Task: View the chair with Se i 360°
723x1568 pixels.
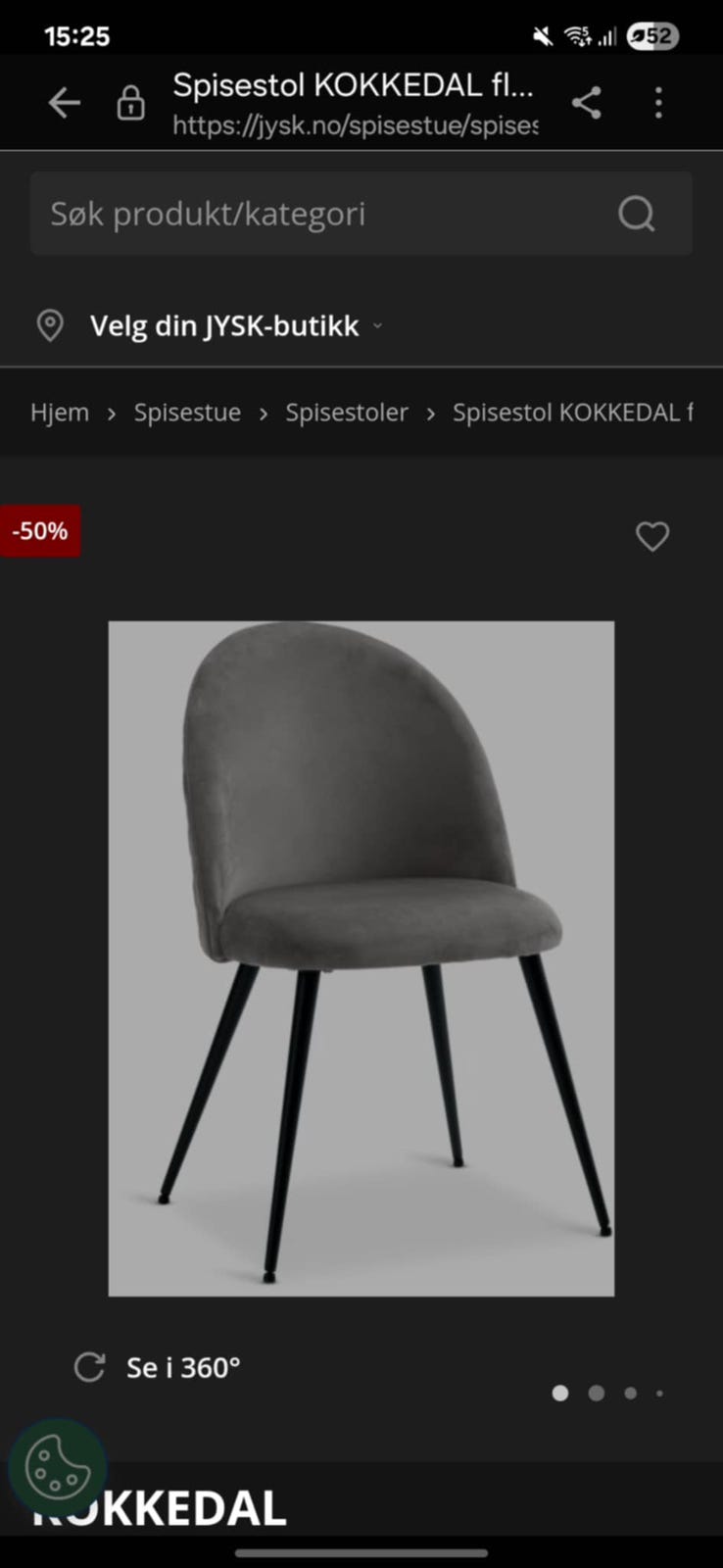Action: [158, 1367]
